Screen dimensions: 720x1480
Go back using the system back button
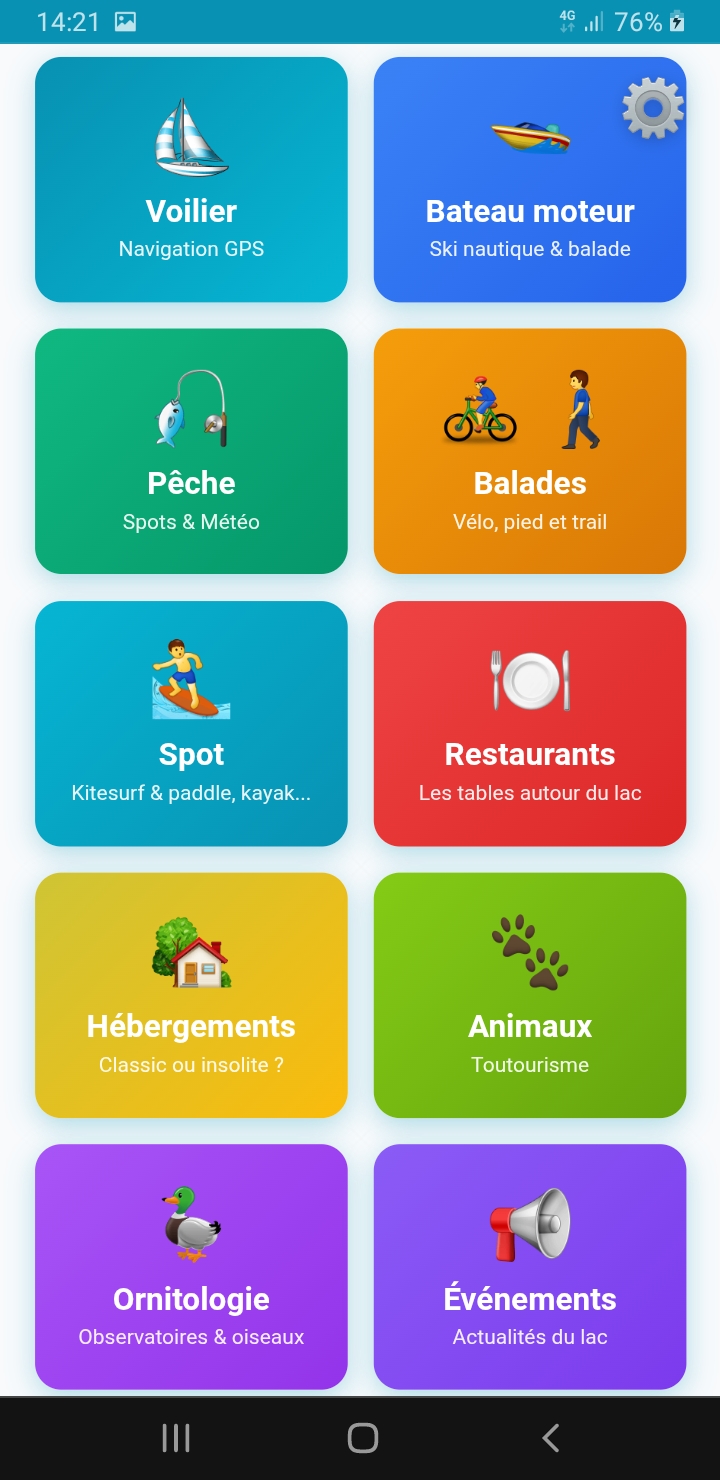pyautogui.click(x=550, y=1438)
